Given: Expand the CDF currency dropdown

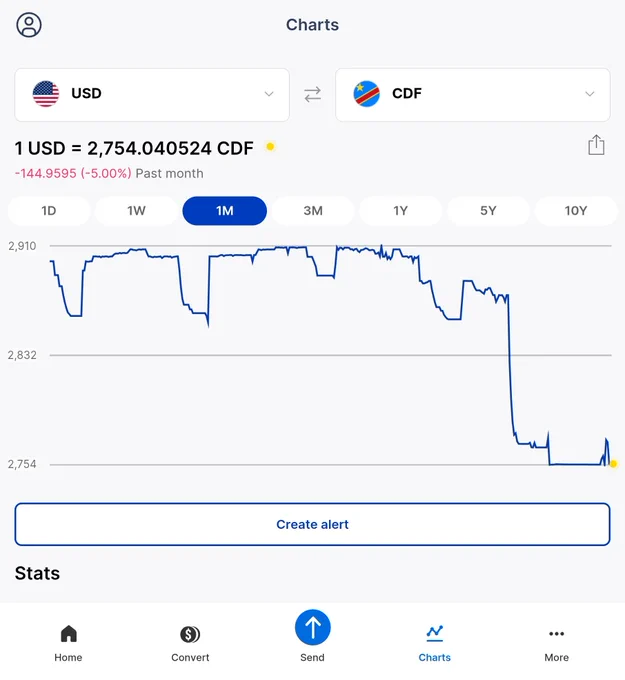Looking at the screenshot, I should coord(473,95).
